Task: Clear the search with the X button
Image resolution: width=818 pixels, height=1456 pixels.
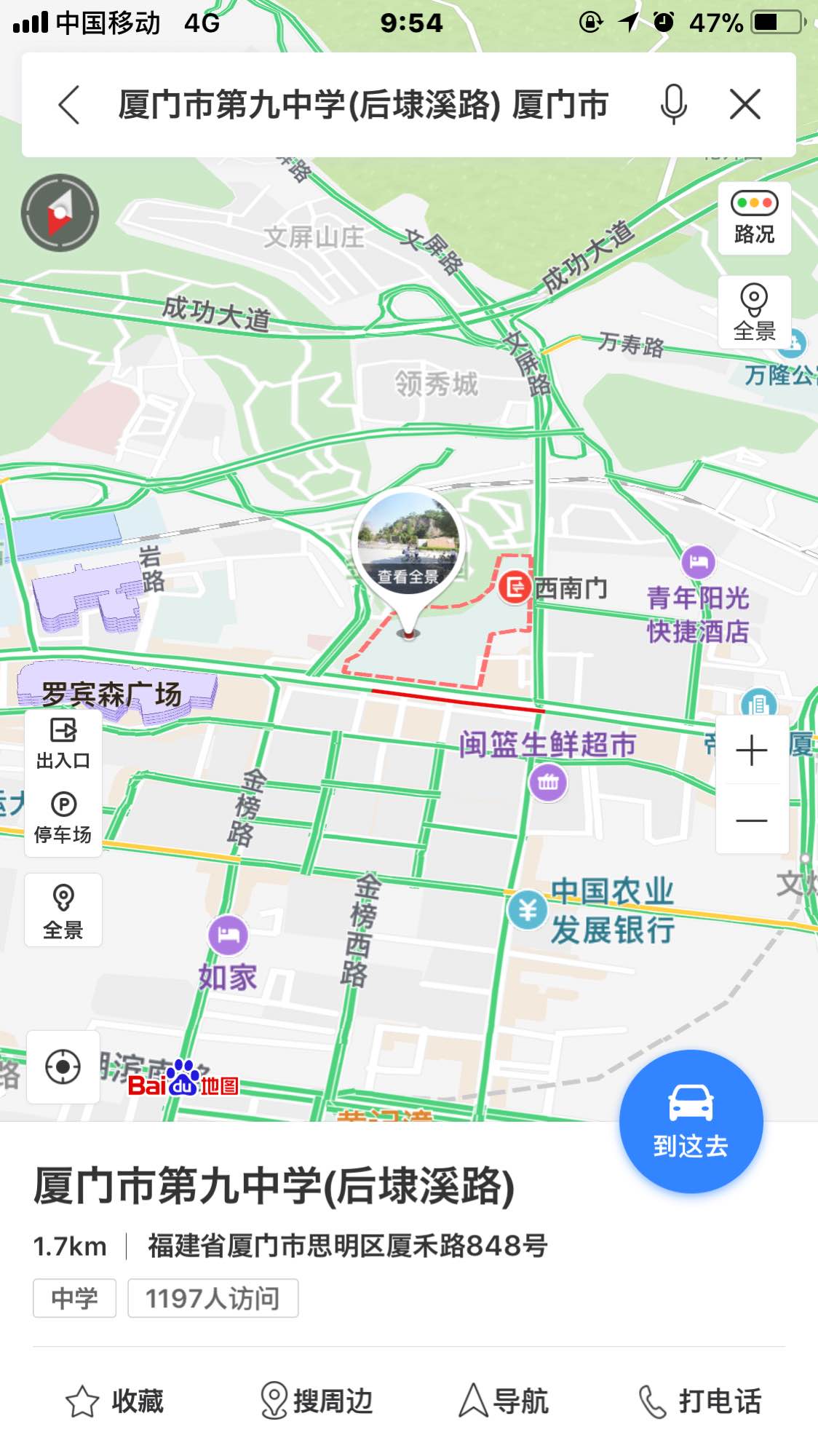Action: click(x=745, y=105)
